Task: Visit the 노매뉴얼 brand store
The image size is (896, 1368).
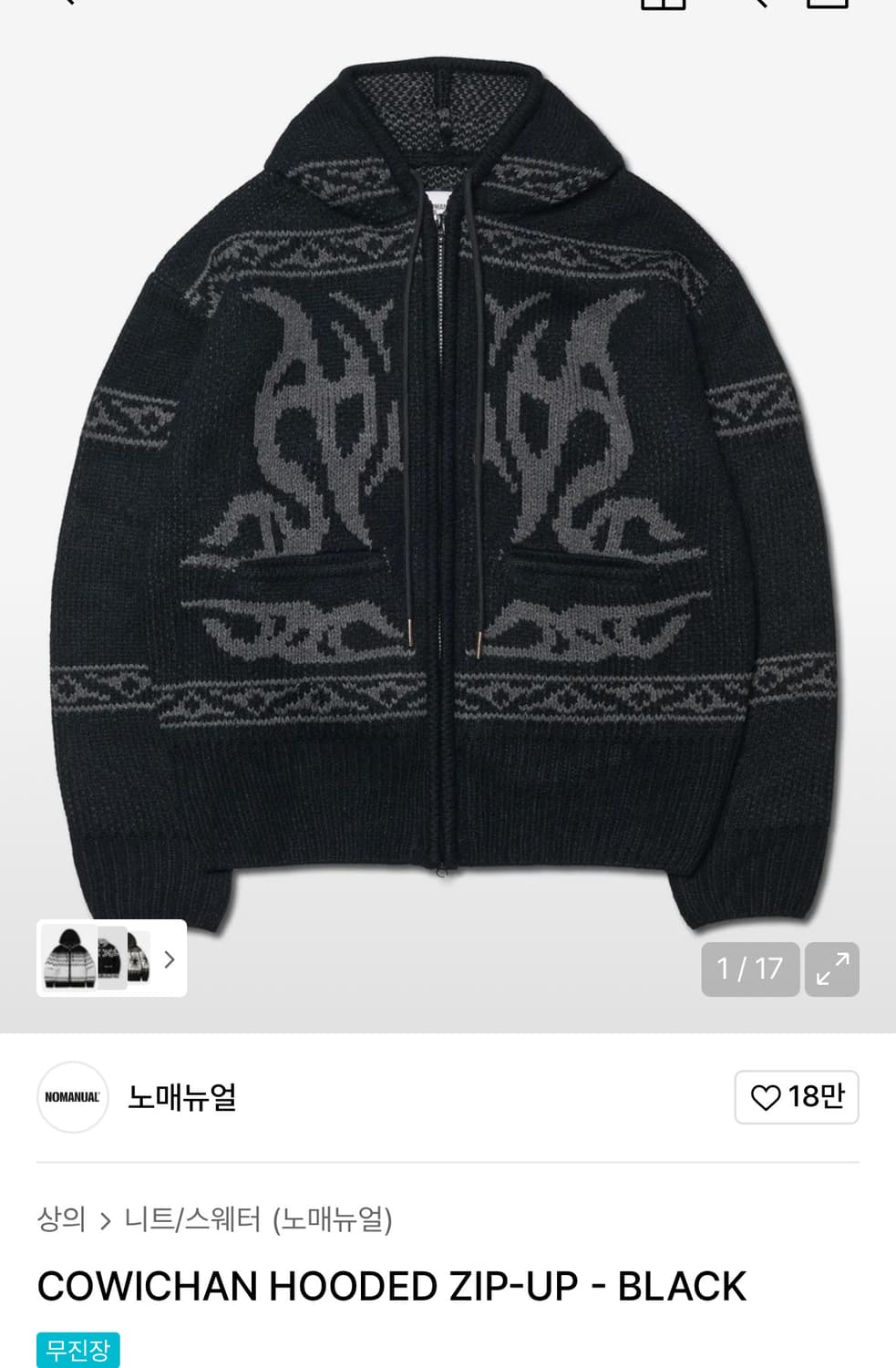Action: (179, 1098)
